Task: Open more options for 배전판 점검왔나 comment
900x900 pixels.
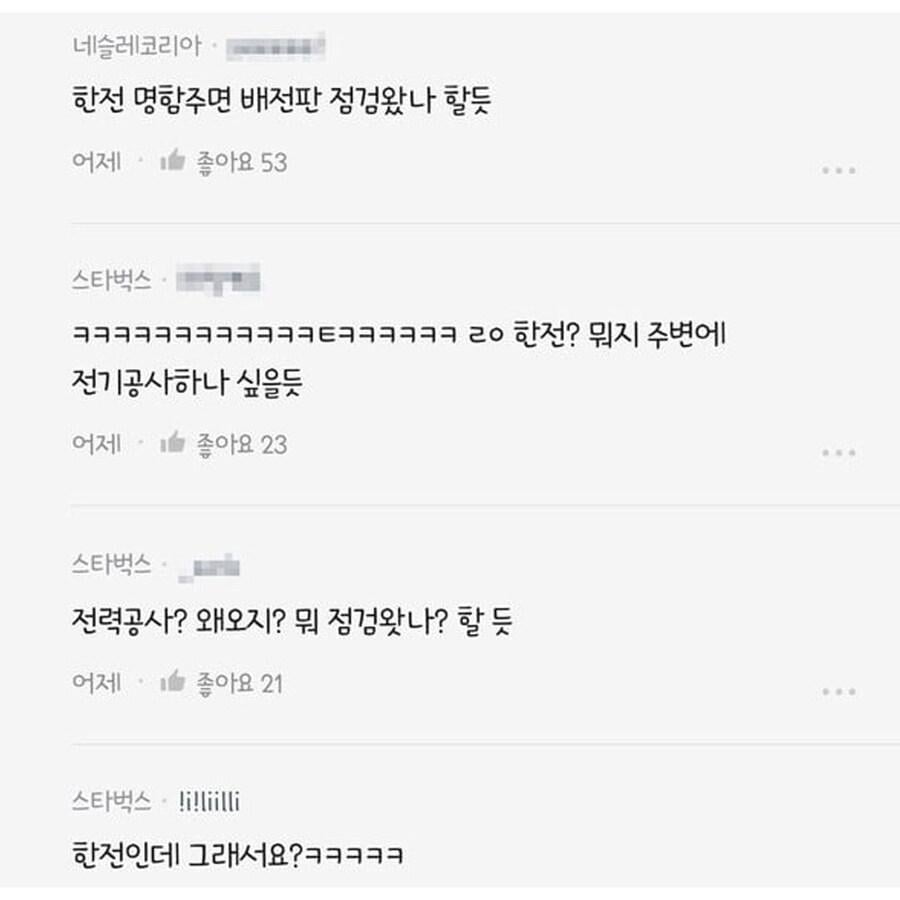Action: [838, 171]
